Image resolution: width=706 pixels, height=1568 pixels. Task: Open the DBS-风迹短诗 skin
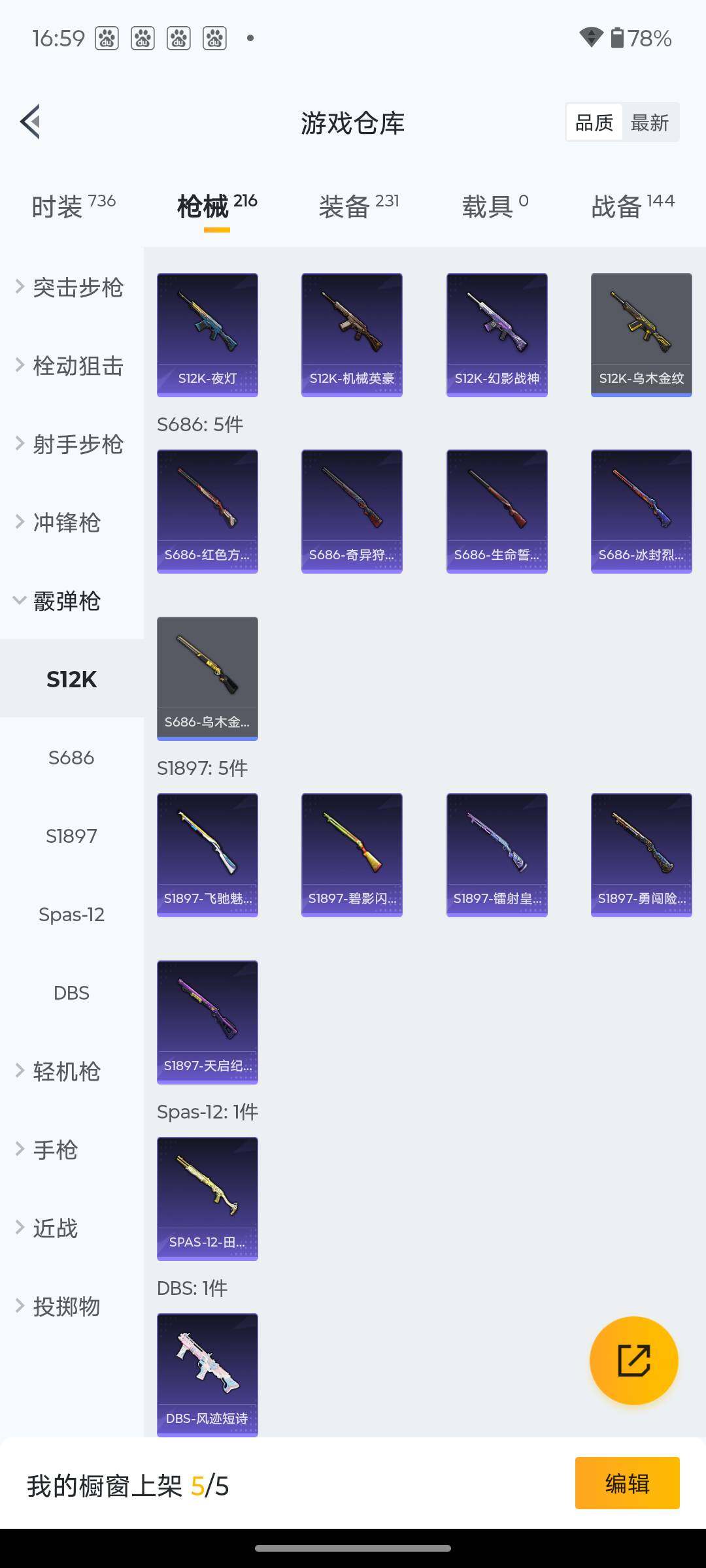click(207, 1375)
